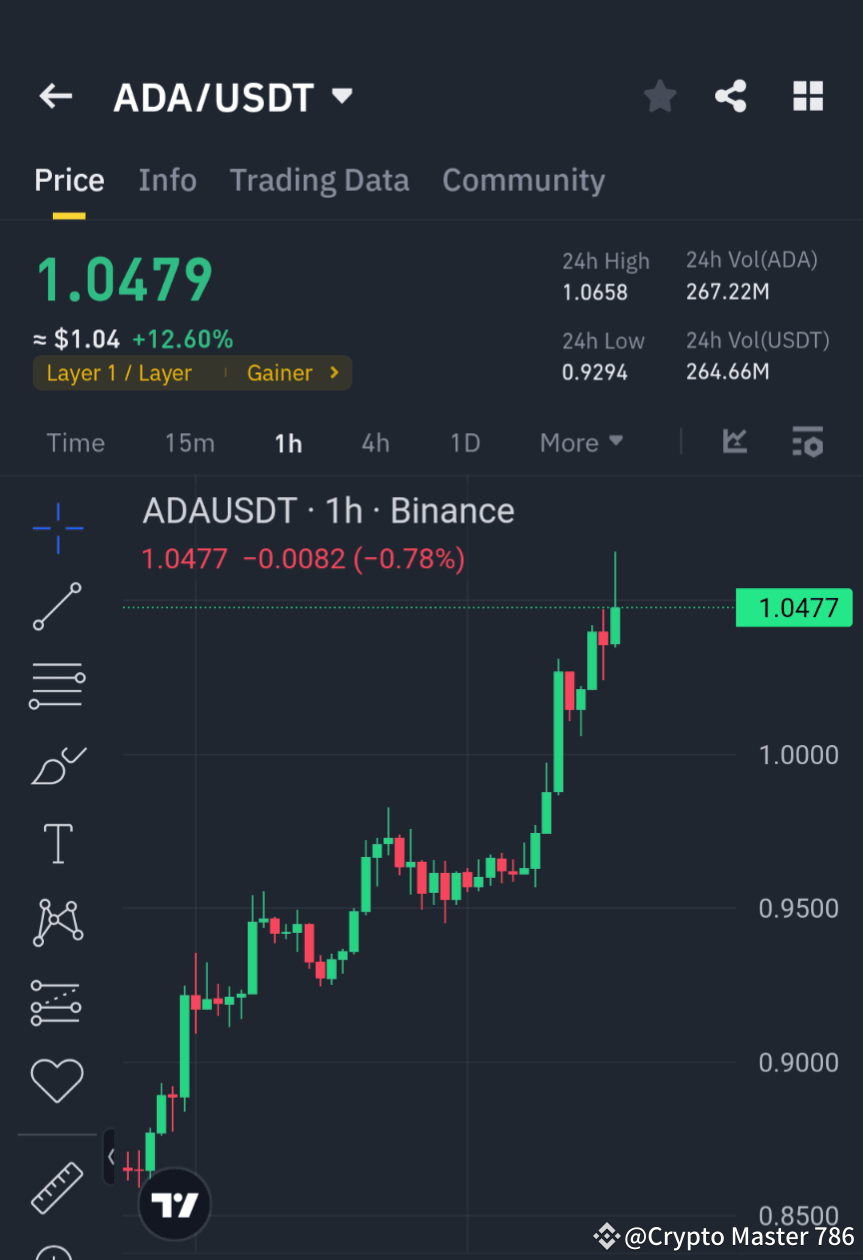Select the text annotation tool
The width and height of the screenshot is (863, 1260).
[57, 843]
